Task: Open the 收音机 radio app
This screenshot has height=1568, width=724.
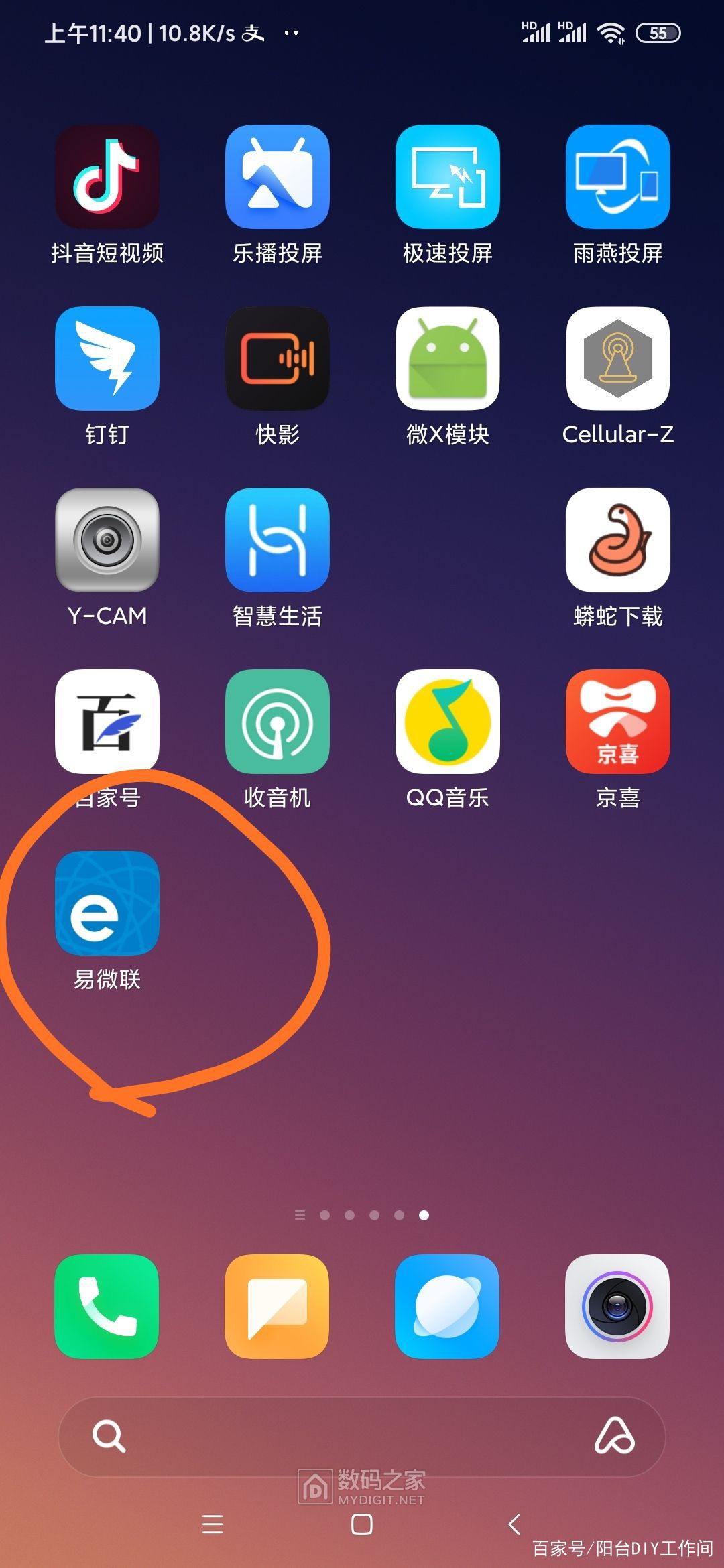Action: click(277, 722)
